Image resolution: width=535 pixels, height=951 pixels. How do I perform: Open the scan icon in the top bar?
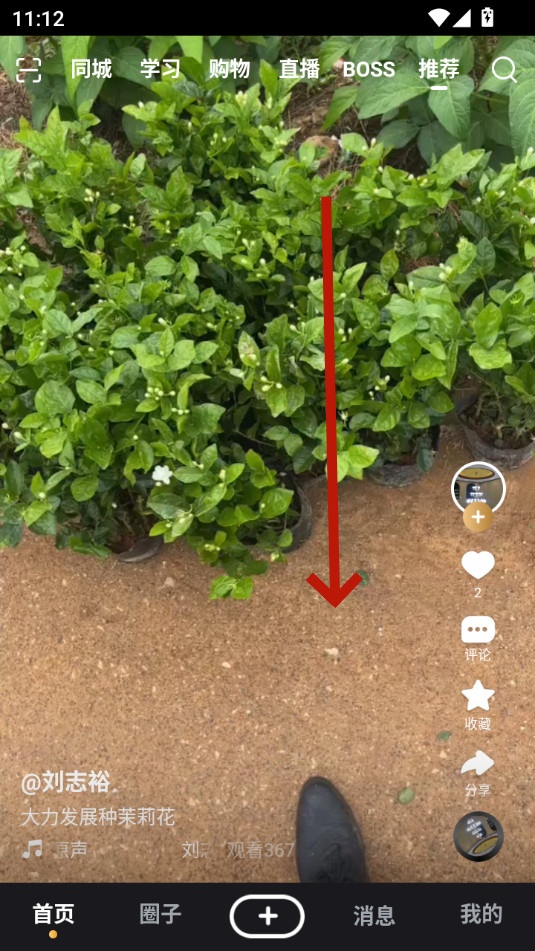tap(29, 70)
